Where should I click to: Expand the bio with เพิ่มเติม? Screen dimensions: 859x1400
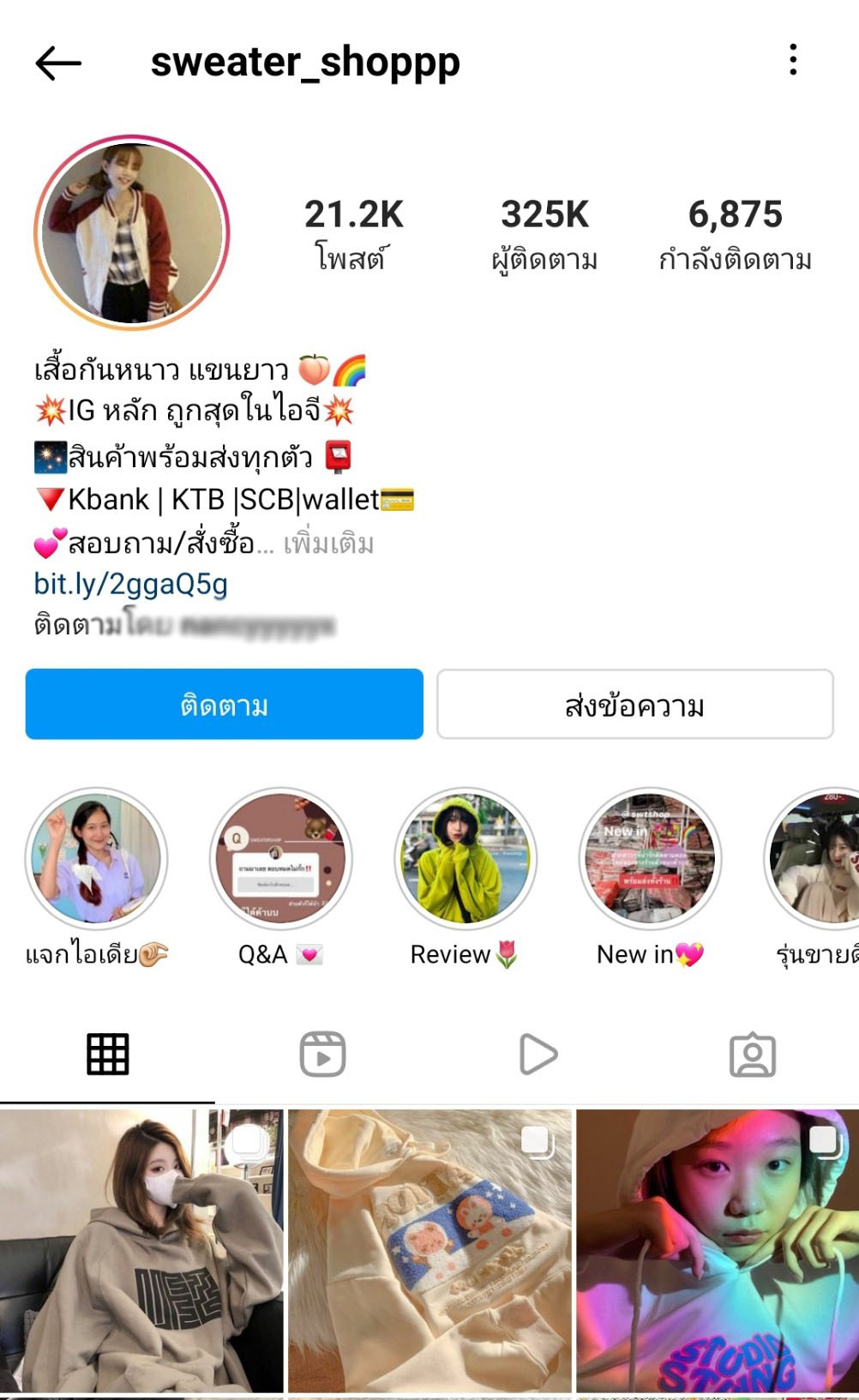328,544
